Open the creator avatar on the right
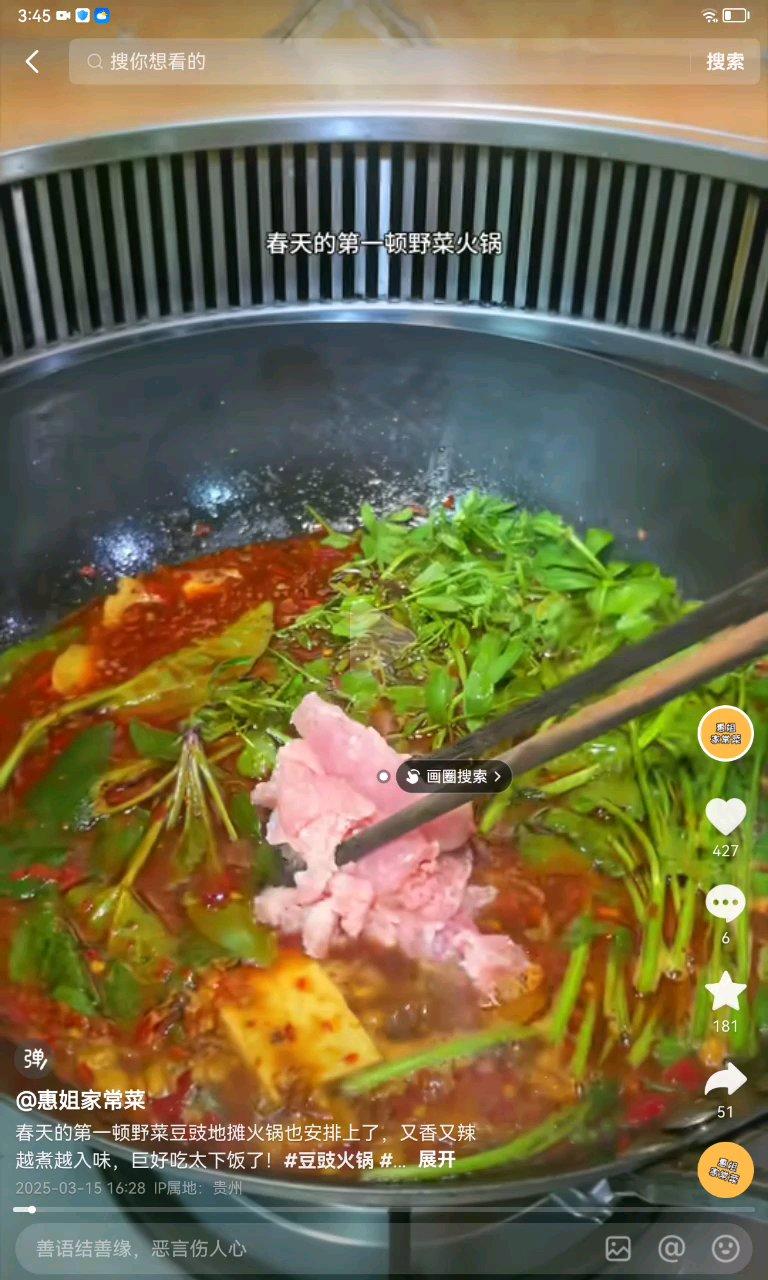 (x=724, y=733)
